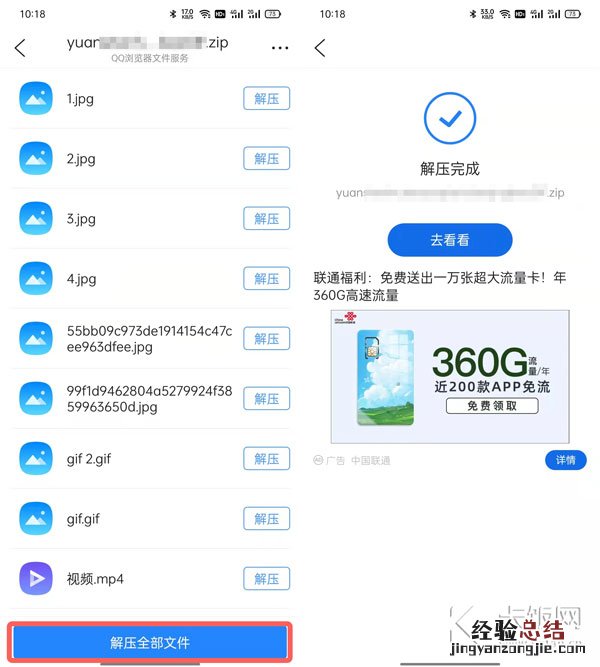Tap the 详情 ad details button
600x667 pixels.
pyautogui.click(x=565, y=460)
